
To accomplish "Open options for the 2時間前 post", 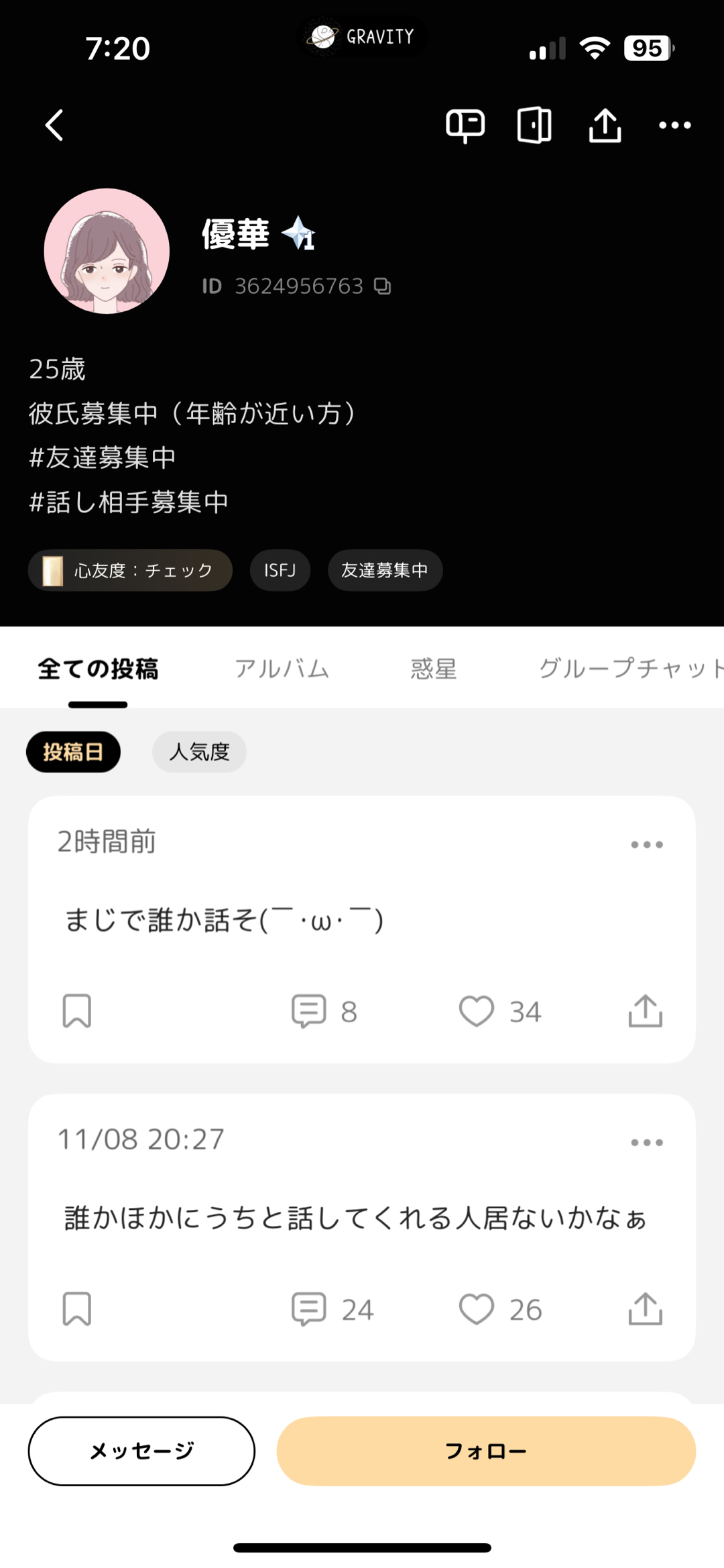I will [647, 844].
